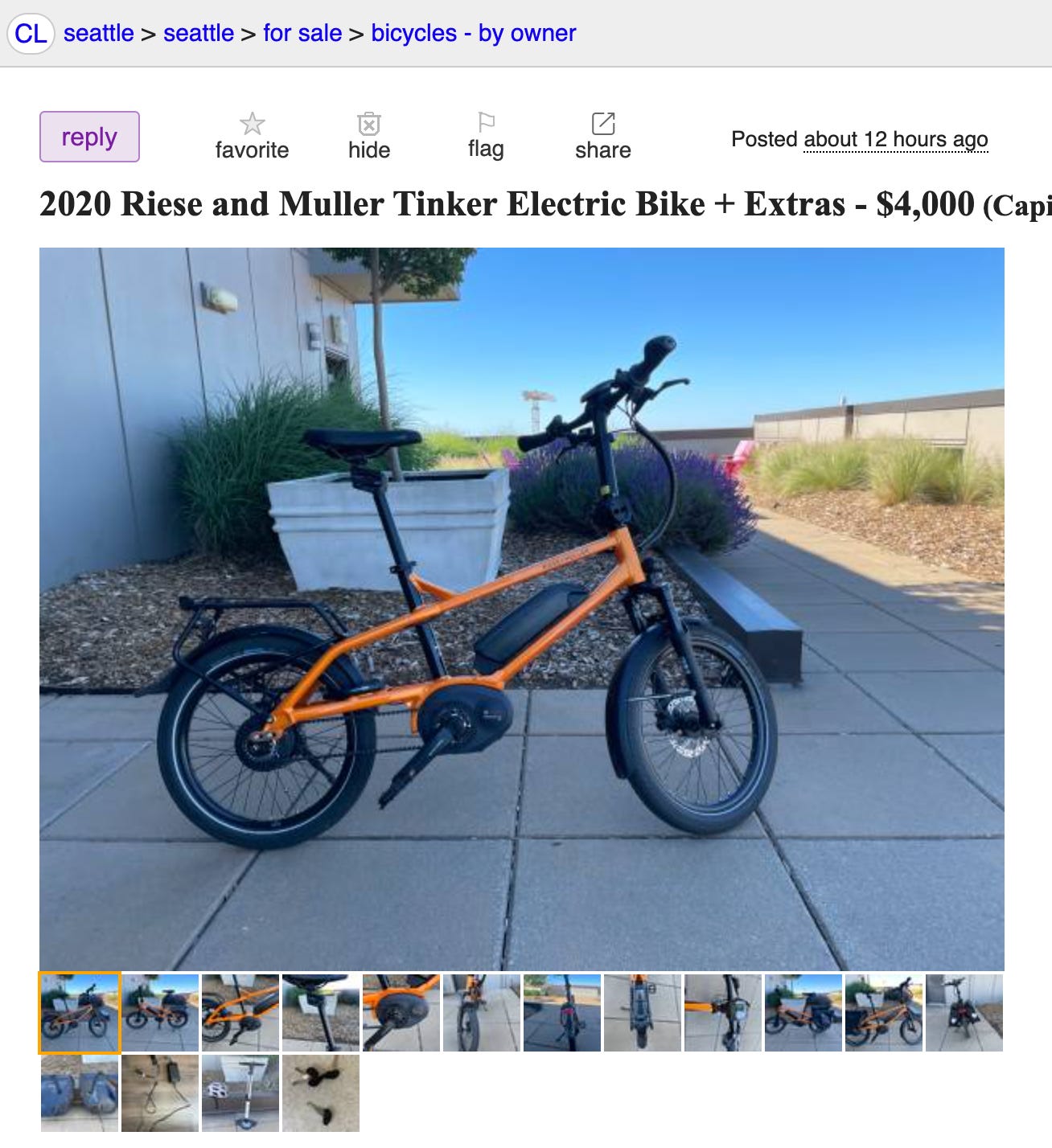
Task: Reply to the bike listing
Action: click(89, 137)
